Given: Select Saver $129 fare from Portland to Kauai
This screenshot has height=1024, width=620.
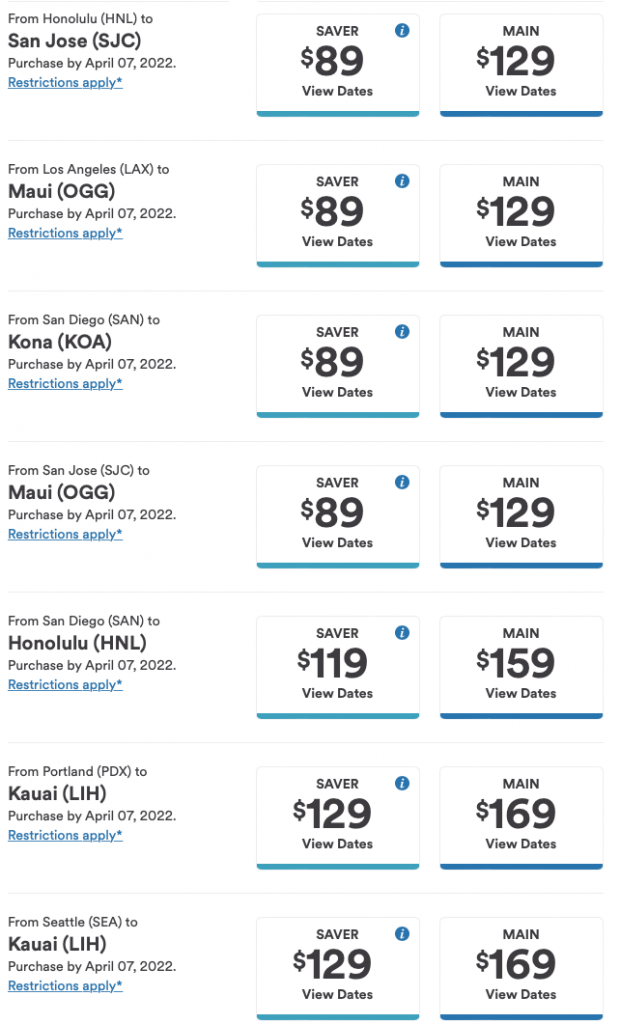Looking at the screenshot, I should tap(337, 815).
